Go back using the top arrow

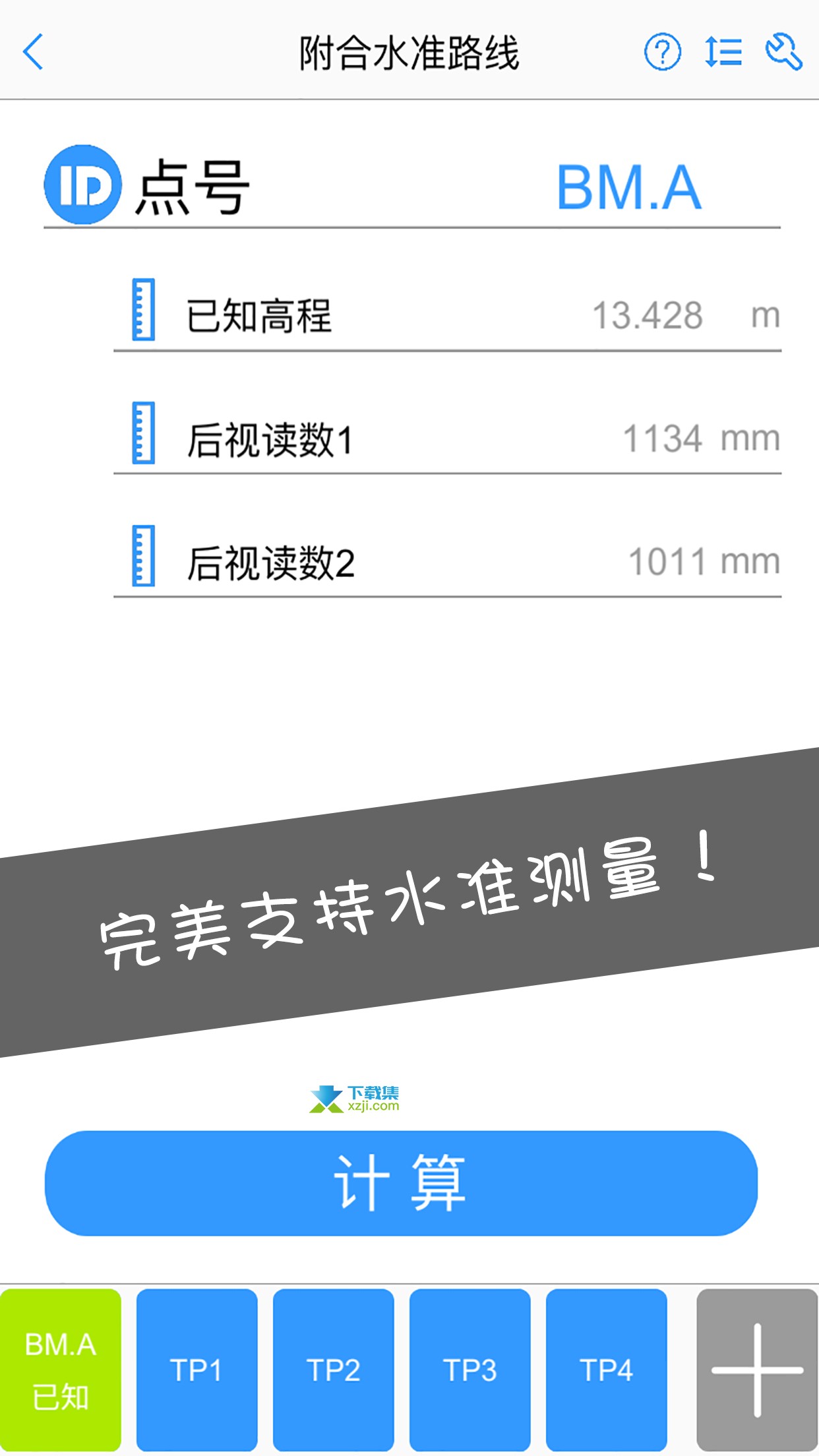[33, 52]
